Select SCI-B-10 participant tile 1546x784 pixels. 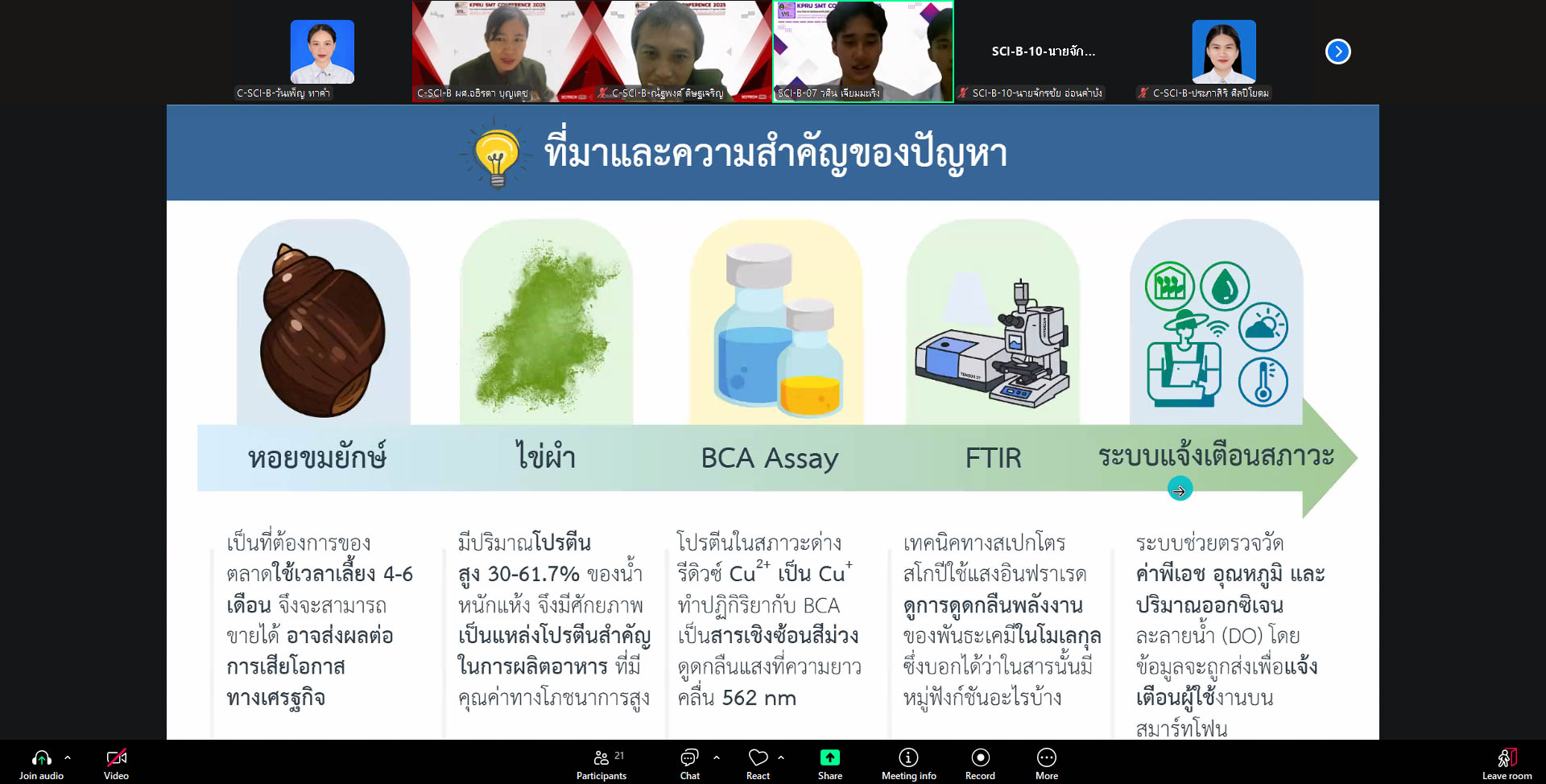[1043, 52]
